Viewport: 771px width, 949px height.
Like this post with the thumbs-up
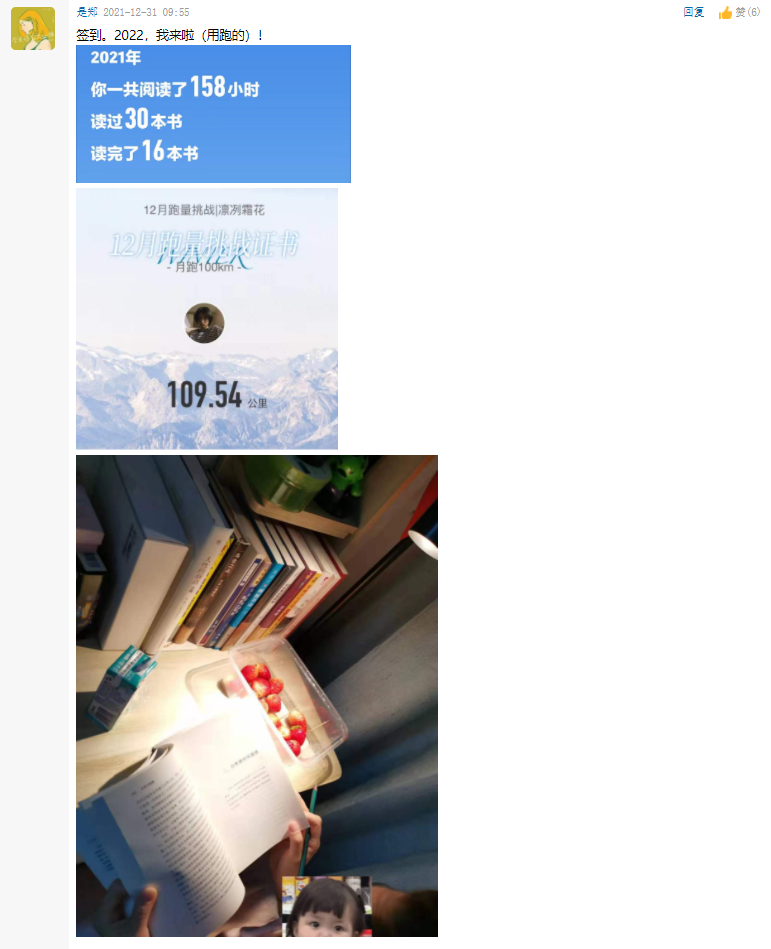726,13
